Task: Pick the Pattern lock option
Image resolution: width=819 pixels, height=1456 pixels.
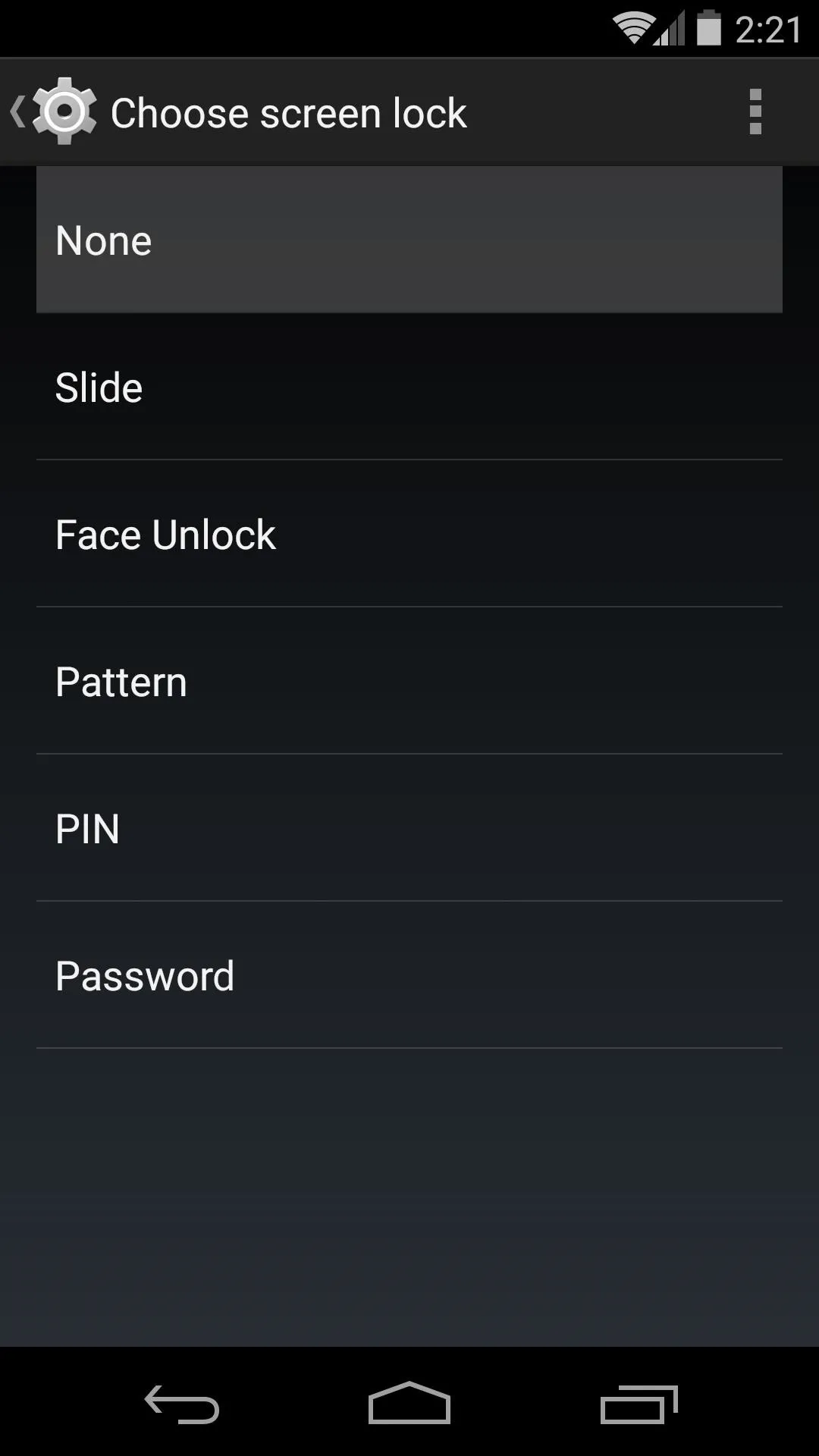Action: click(409, 681)
